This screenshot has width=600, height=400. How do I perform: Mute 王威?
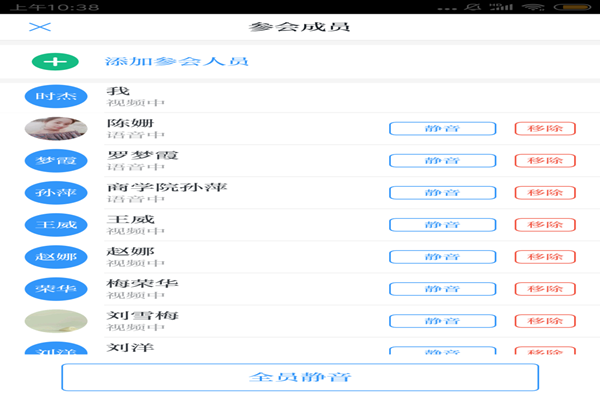442,225
